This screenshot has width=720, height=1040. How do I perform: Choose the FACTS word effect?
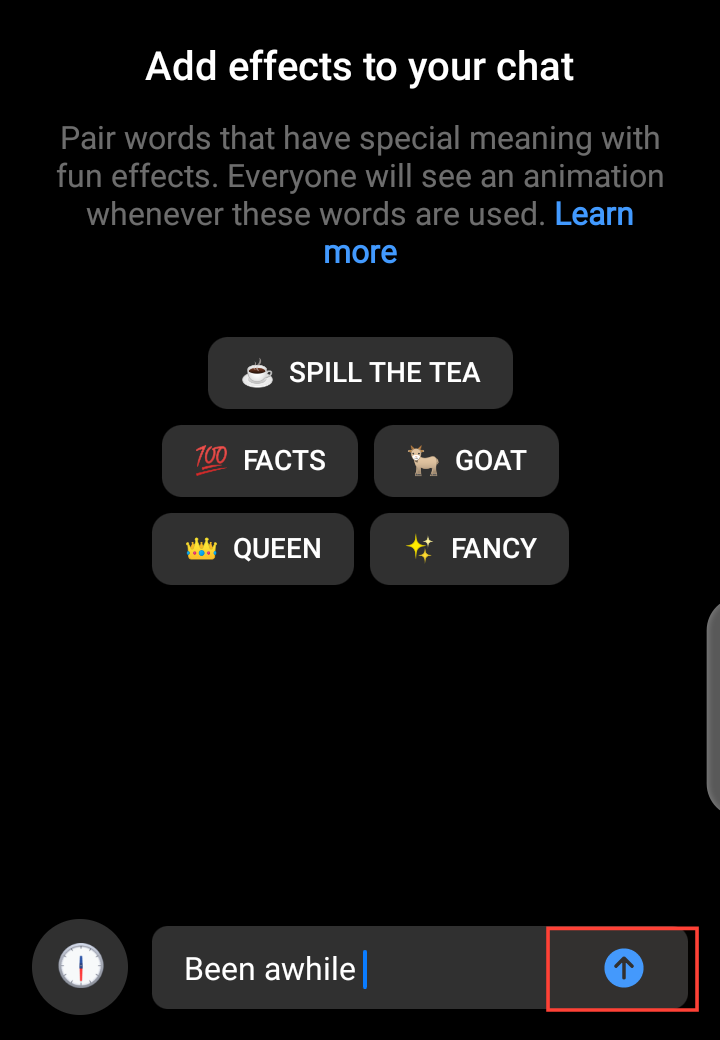pos(260,461)
